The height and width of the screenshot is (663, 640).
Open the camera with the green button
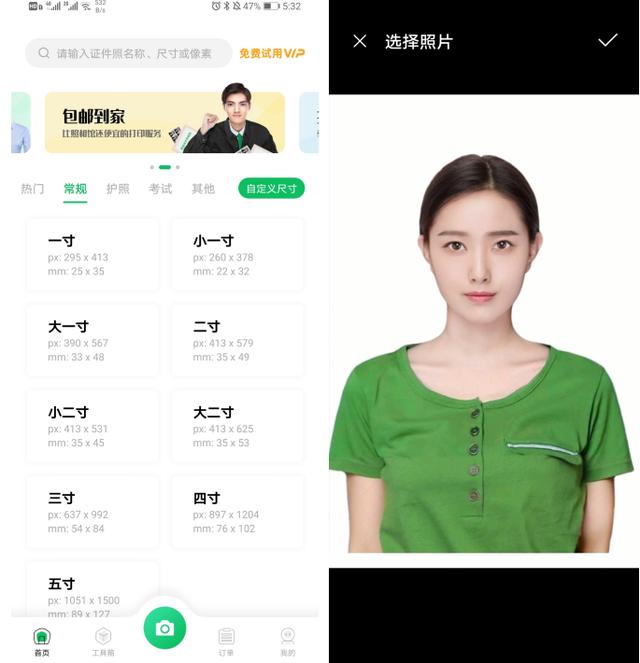tap(165, 628)
